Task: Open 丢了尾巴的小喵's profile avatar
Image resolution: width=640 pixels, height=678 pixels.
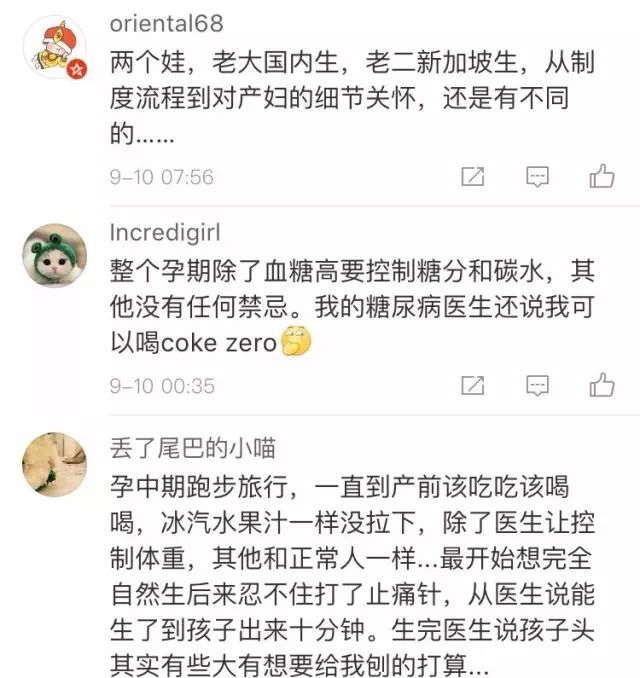Action: click(55, 465)
